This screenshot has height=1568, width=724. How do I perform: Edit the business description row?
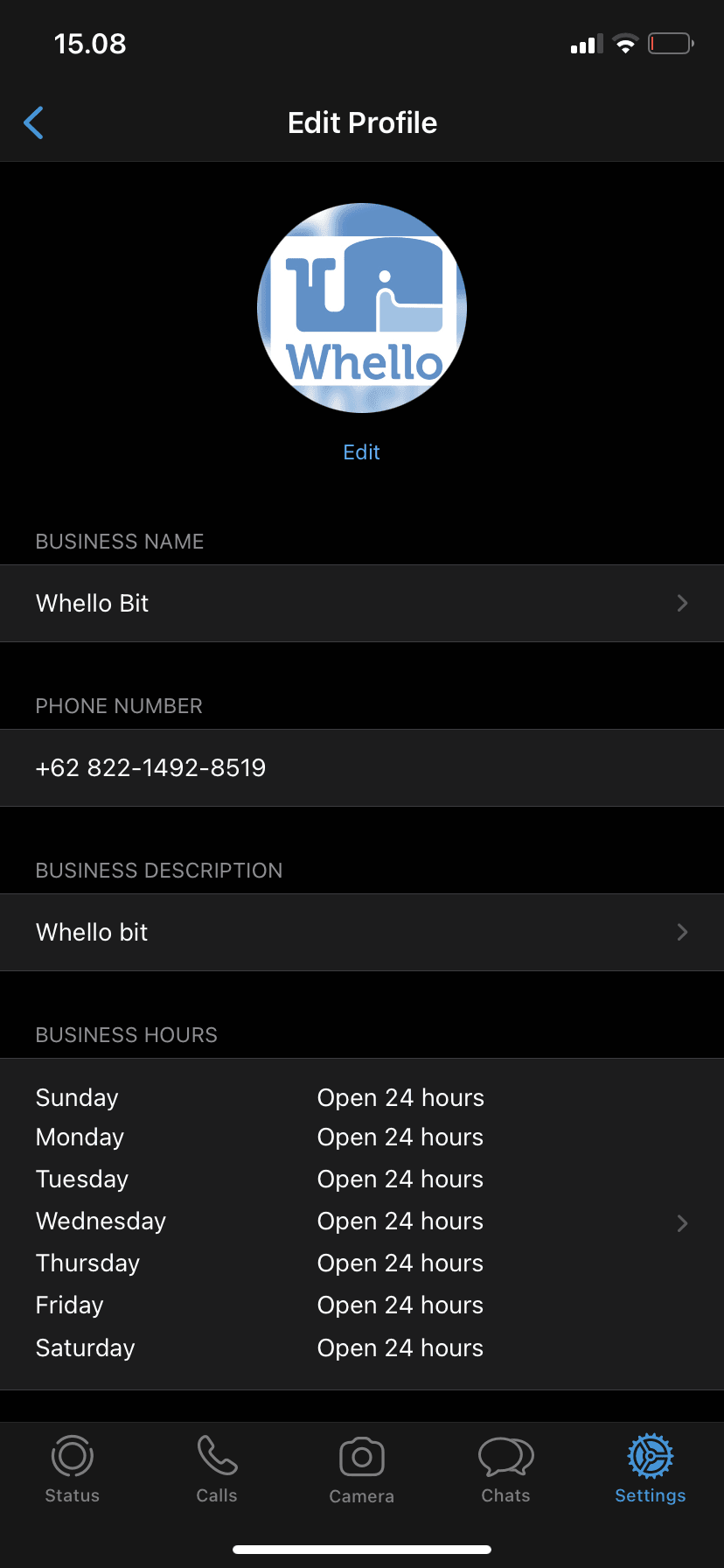click(362, 933)
